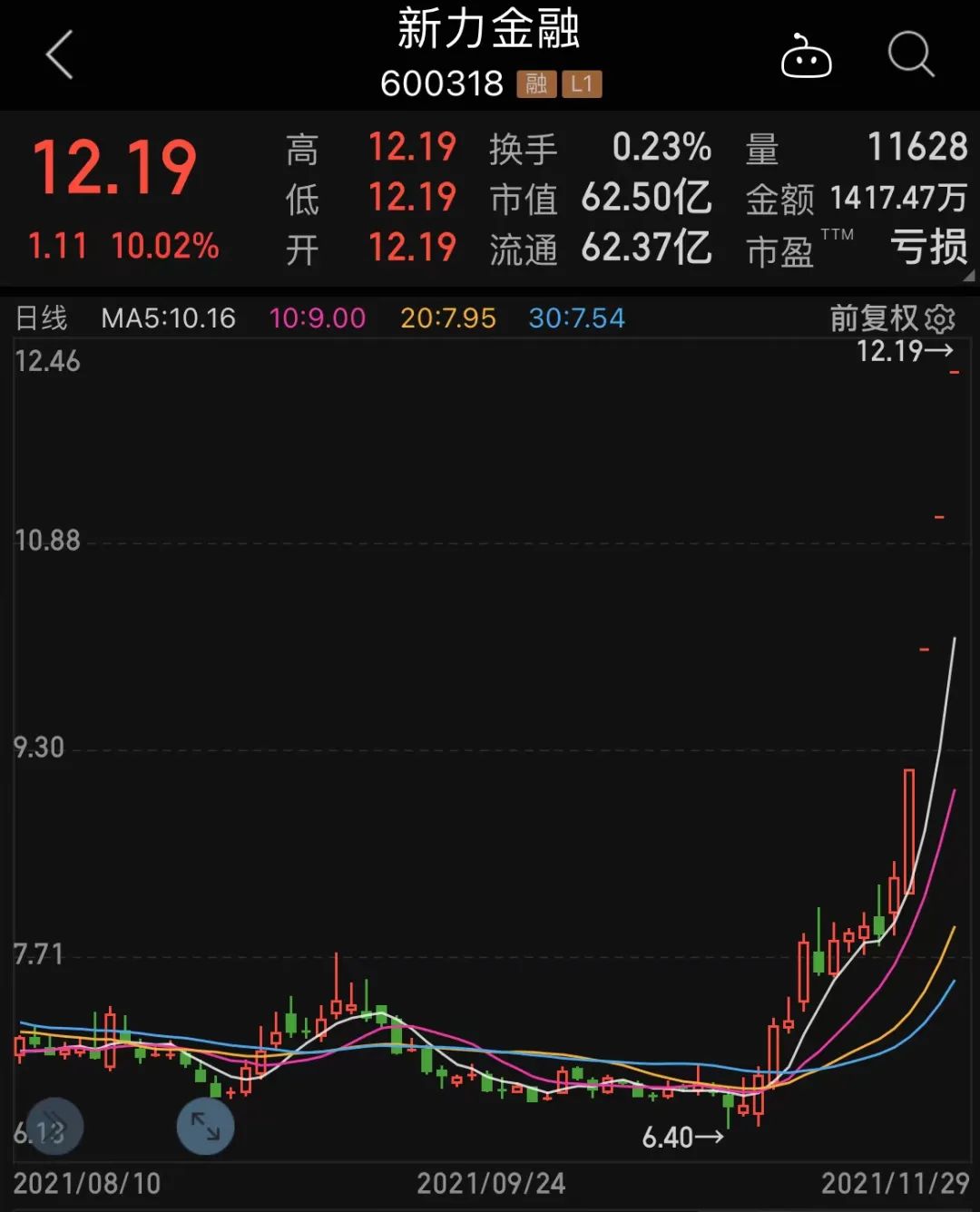Viewport: 980px width, 1212px height.
Task: Go back using the top-left arrow
Action: point(60,56)
